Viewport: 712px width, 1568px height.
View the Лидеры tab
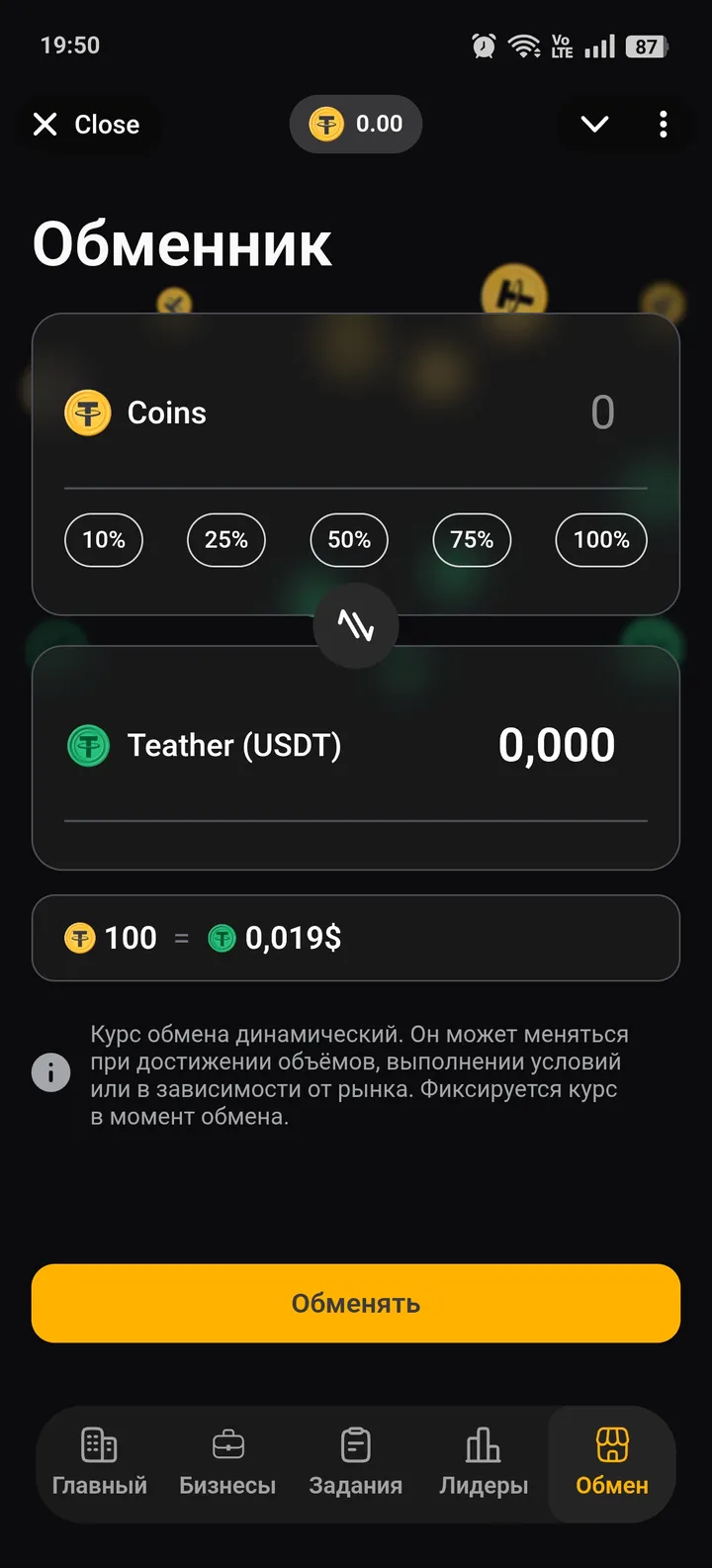484,1463
